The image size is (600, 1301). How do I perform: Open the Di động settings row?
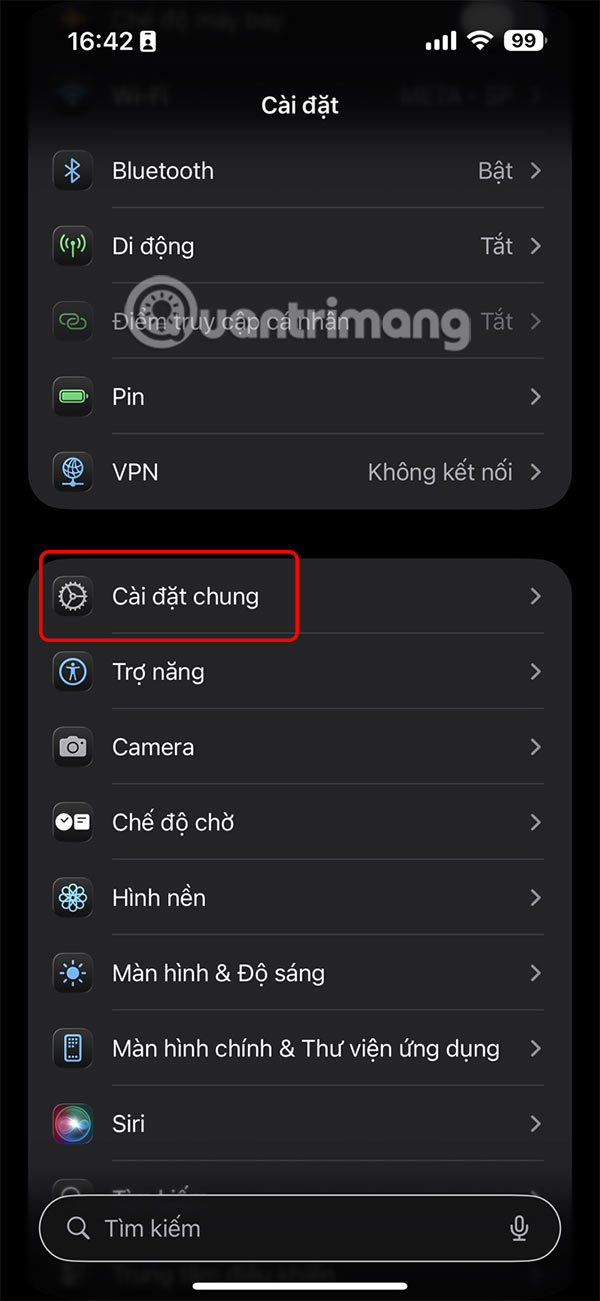[x=300, y=246]
